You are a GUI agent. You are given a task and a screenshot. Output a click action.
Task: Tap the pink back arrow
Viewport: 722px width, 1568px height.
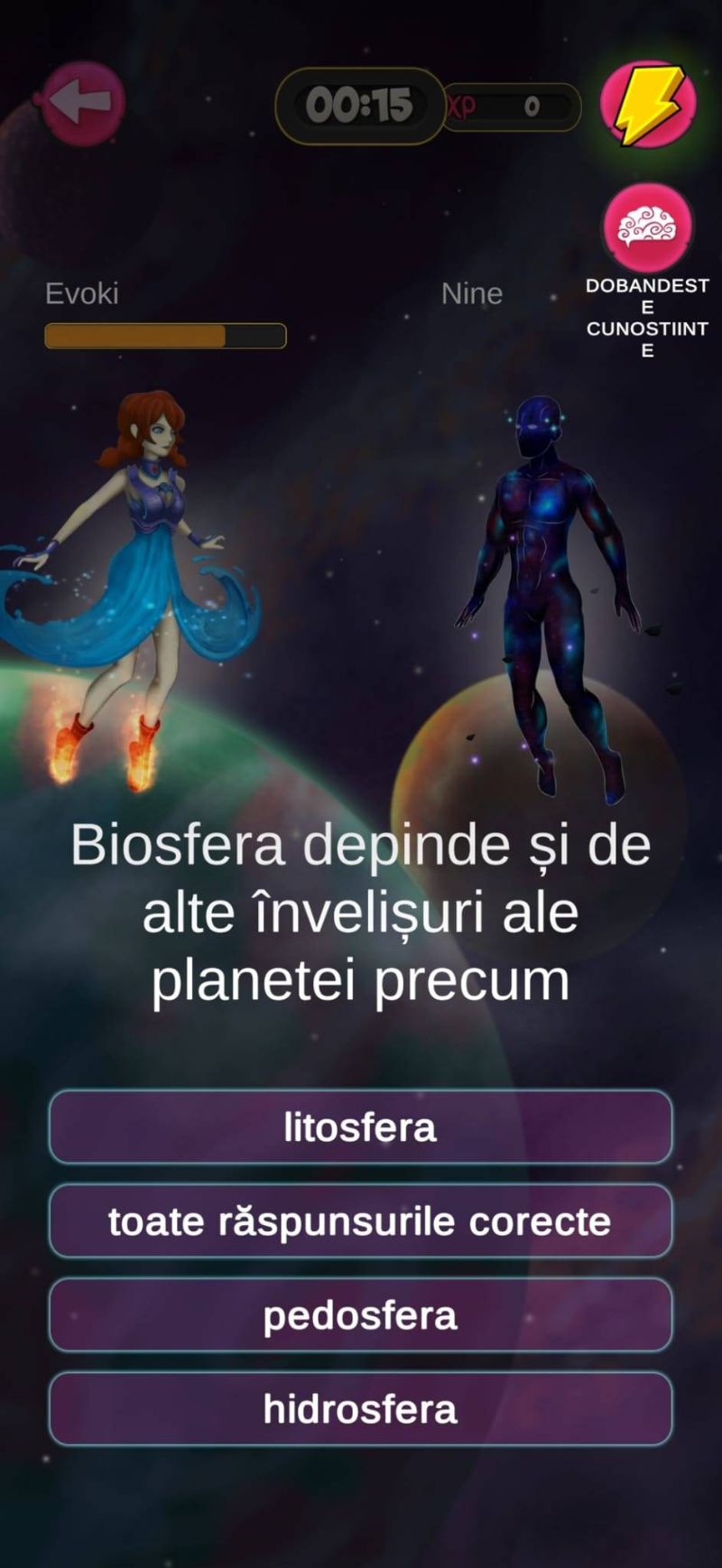(x=80, y=103)
